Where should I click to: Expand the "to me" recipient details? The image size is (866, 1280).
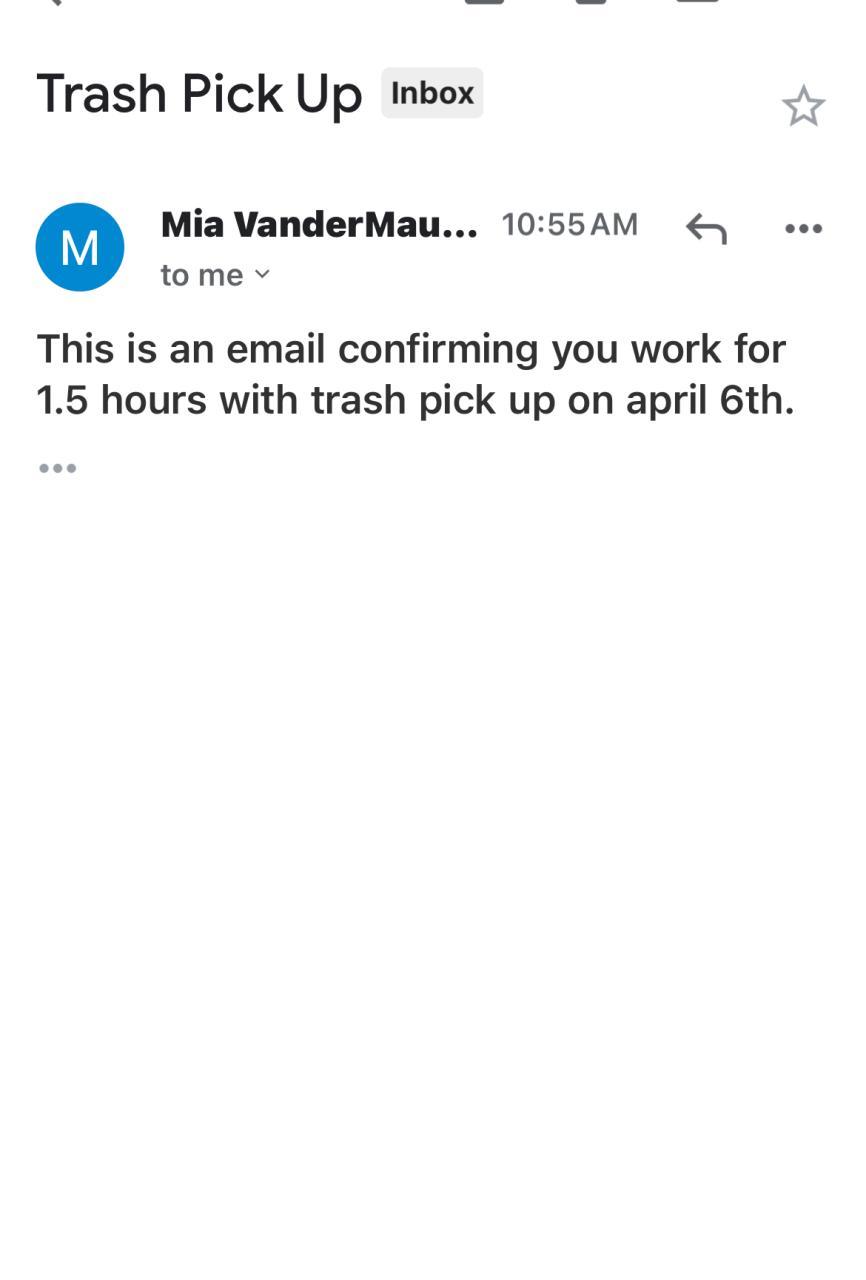262,275
